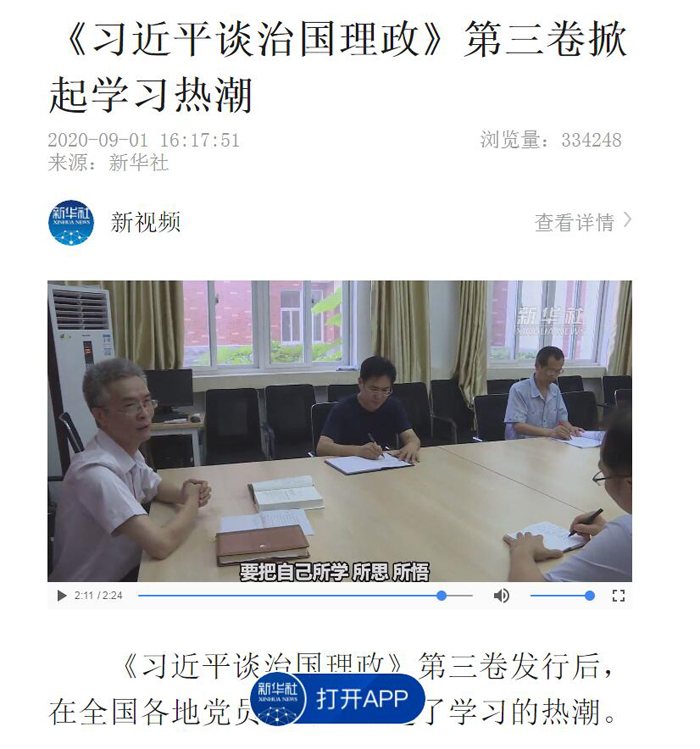Adjust the volume slider
Image resolution: width=700 pixels, height=749 pixels.
pyautogui.click(x=561, y=596)
